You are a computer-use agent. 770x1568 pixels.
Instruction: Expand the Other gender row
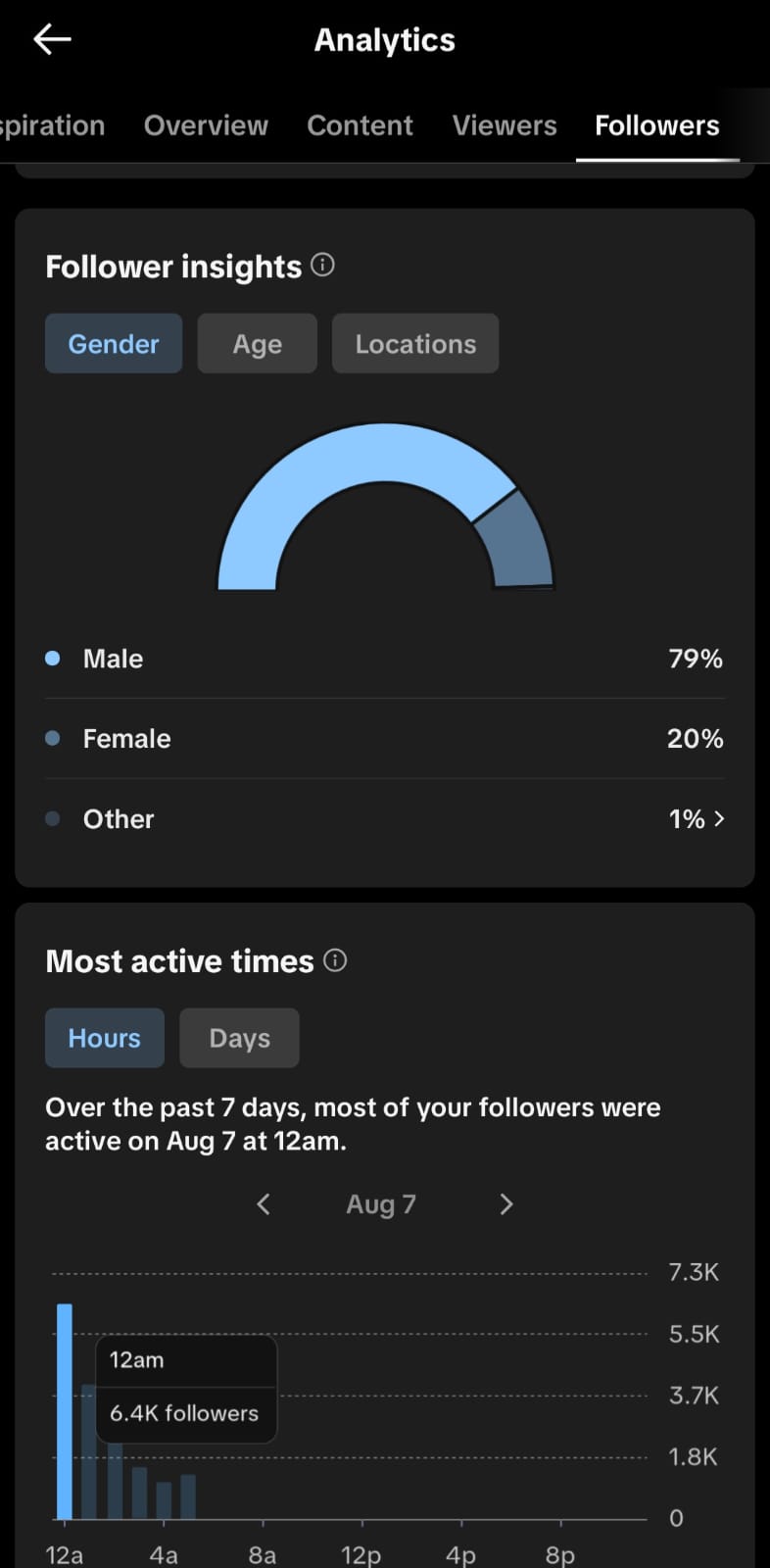[385, 818]
